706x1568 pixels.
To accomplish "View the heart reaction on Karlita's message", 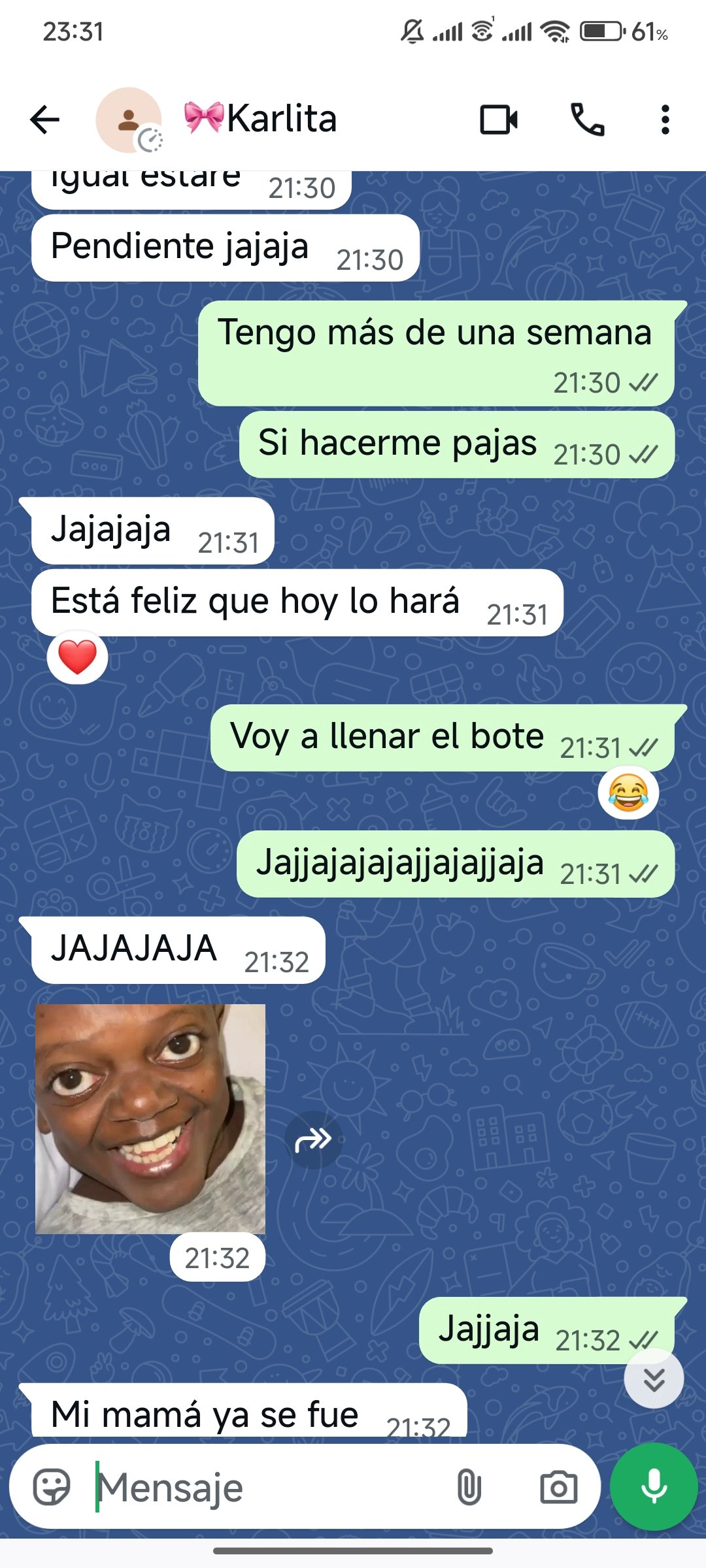I will tap(77, 657).
